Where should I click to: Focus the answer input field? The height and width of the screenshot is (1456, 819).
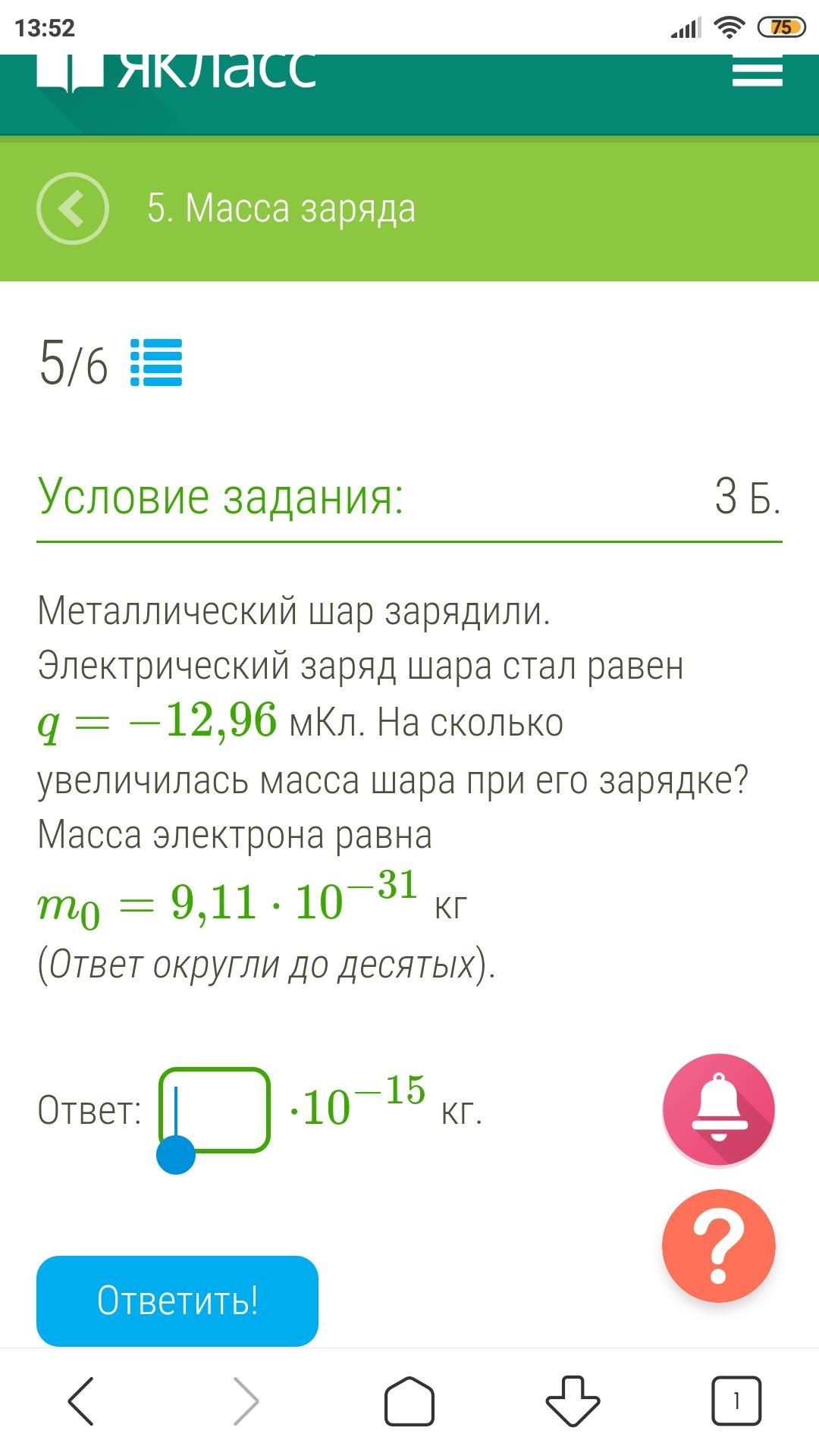215,1110
